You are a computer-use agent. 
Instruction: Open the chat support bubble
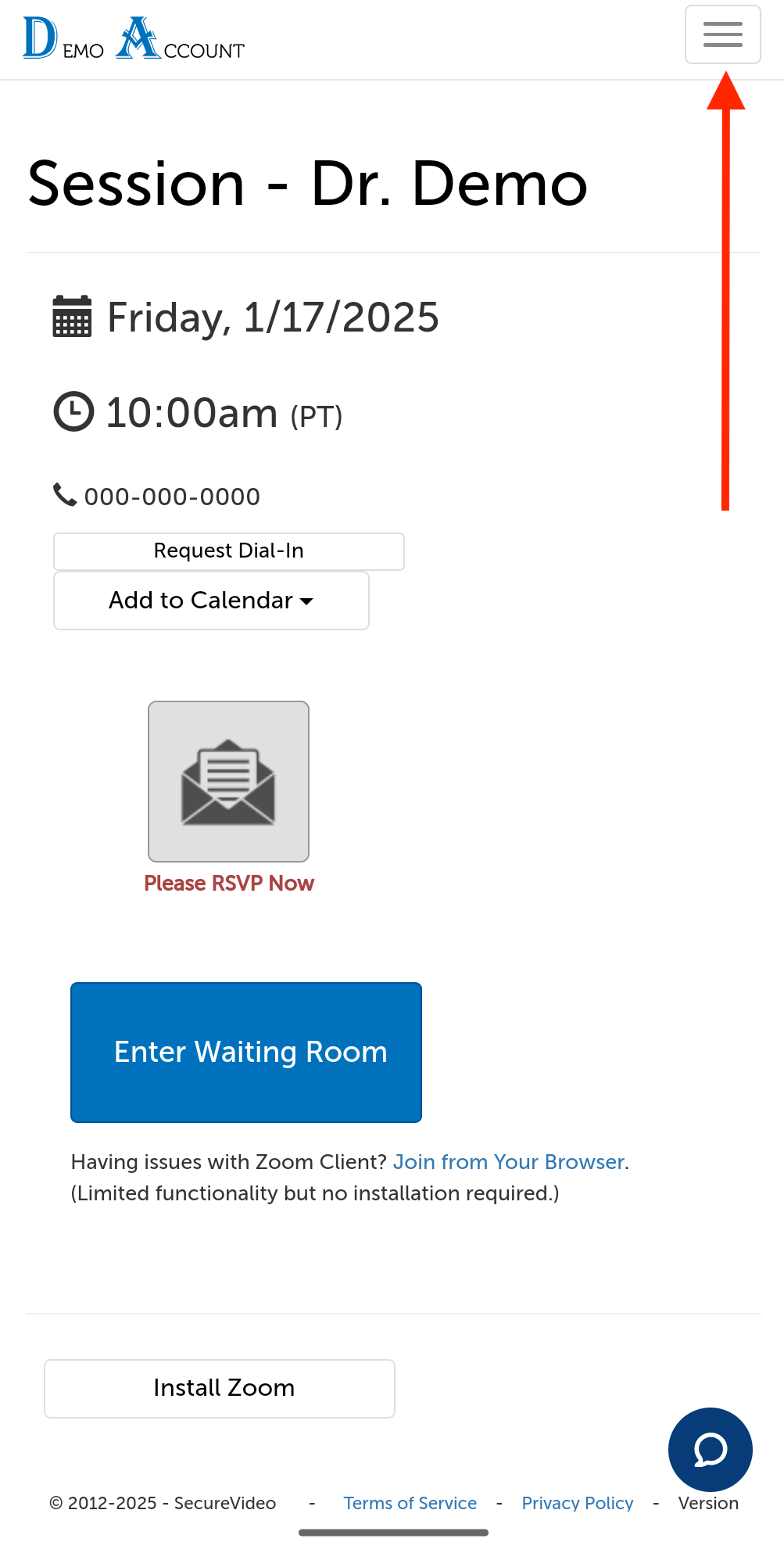tap(710, 1449)
